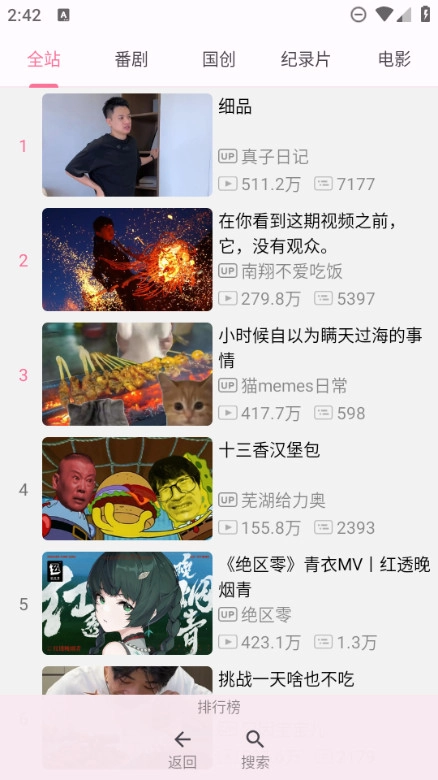Select the 纪录片 tab

click(306, 59)
